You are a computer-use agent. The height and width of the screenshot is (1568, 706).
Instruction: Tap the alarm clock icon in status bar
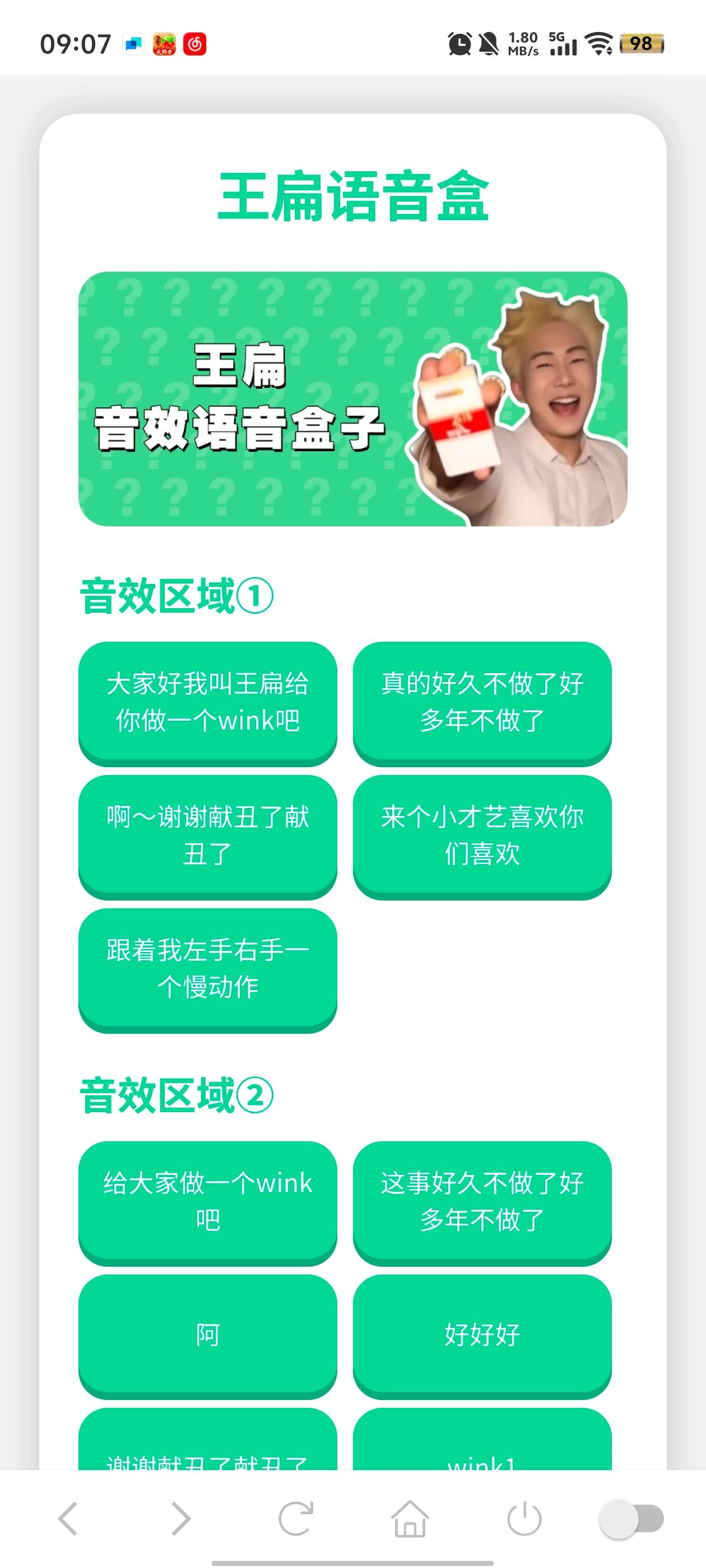pos(461,43)
